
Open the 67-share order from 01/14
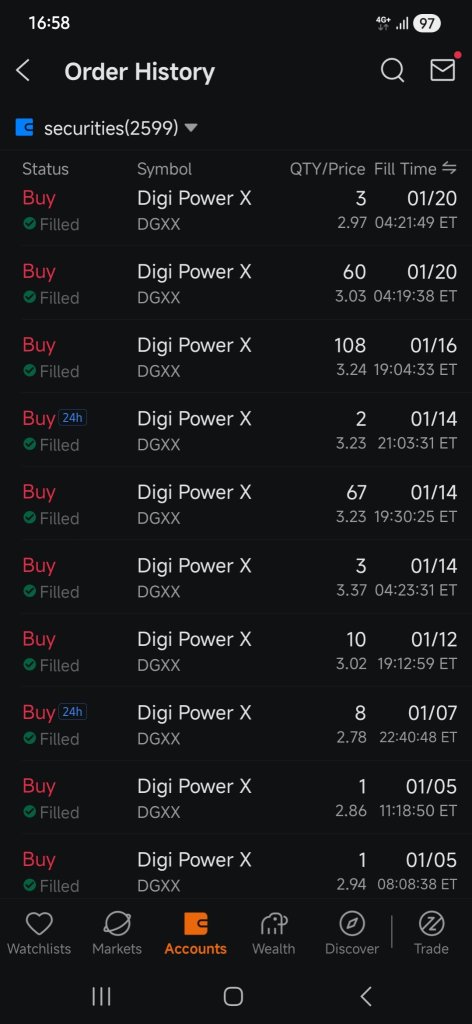tap(236, 504)
